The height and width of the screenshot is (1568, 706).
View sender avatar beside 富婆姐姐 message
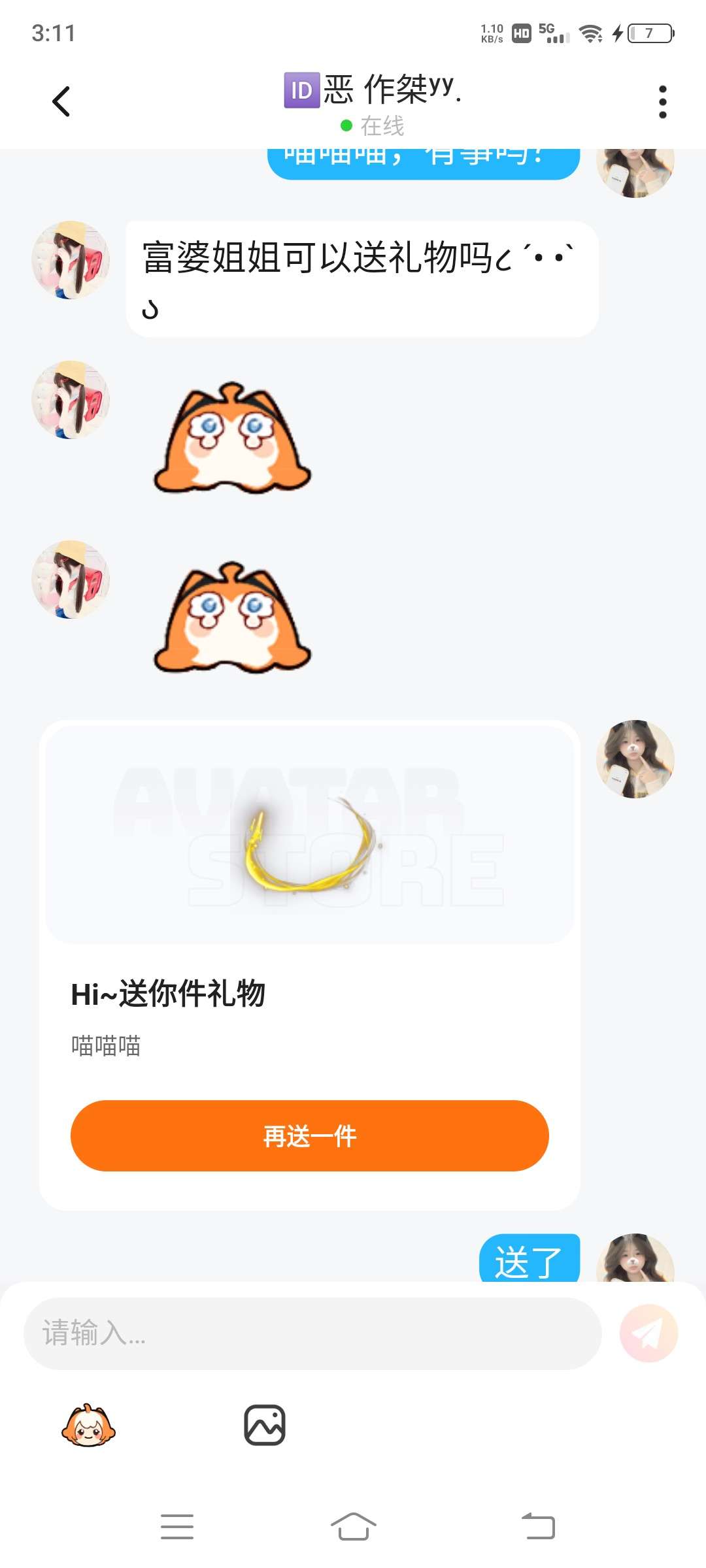tap(71, 260)
